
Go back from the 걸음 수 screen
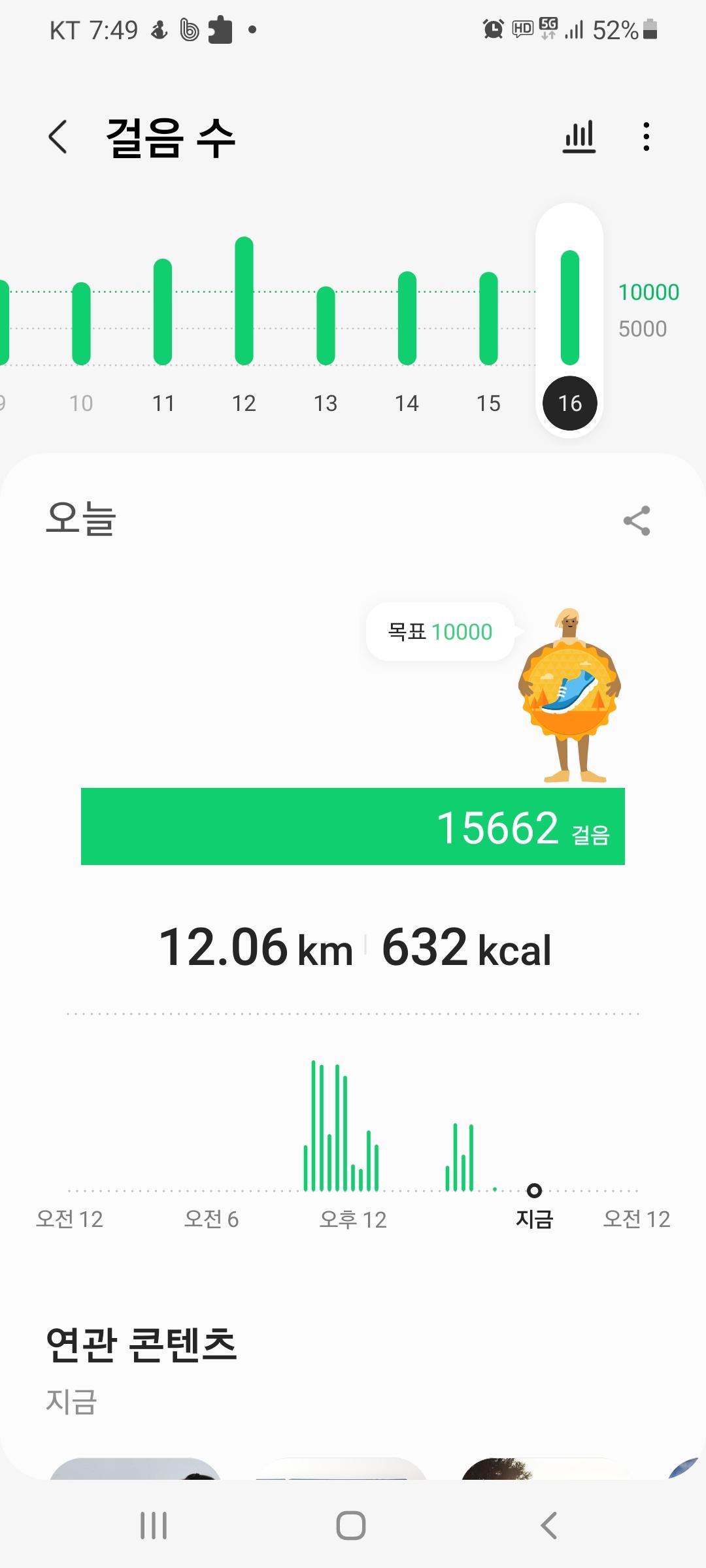(58, 137)
